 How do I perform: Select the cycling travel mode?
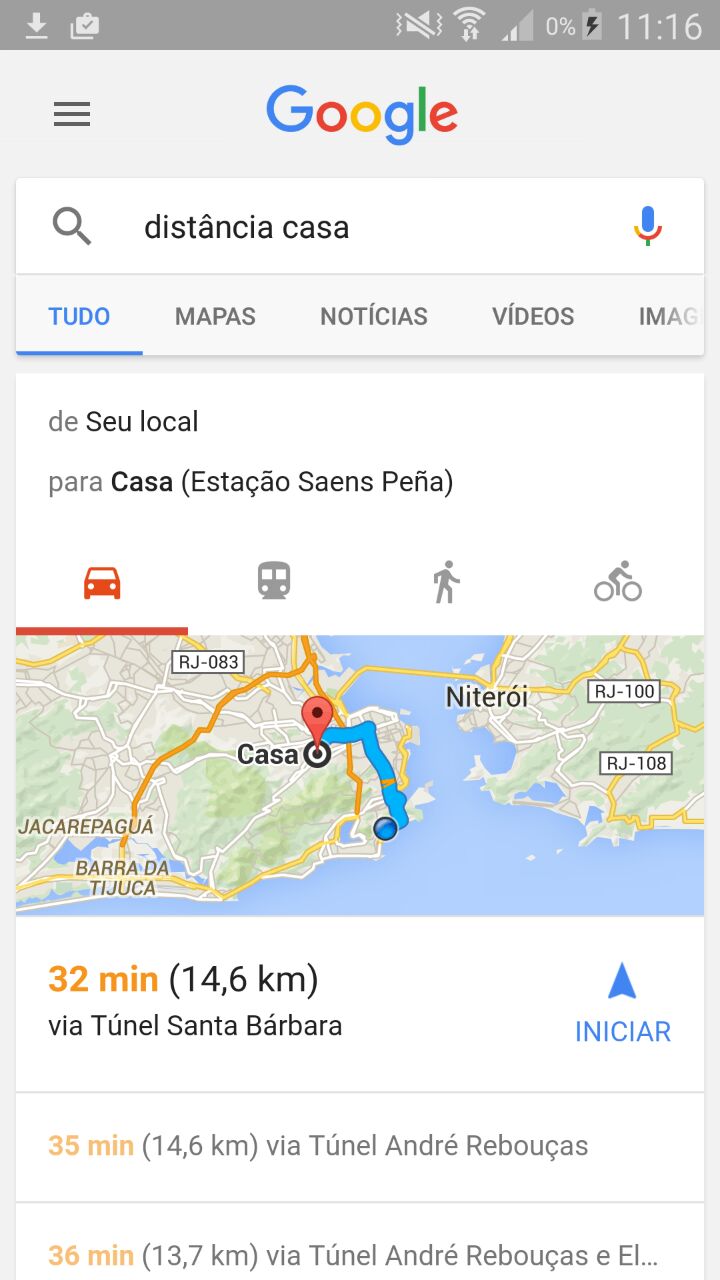coord(617,581)
